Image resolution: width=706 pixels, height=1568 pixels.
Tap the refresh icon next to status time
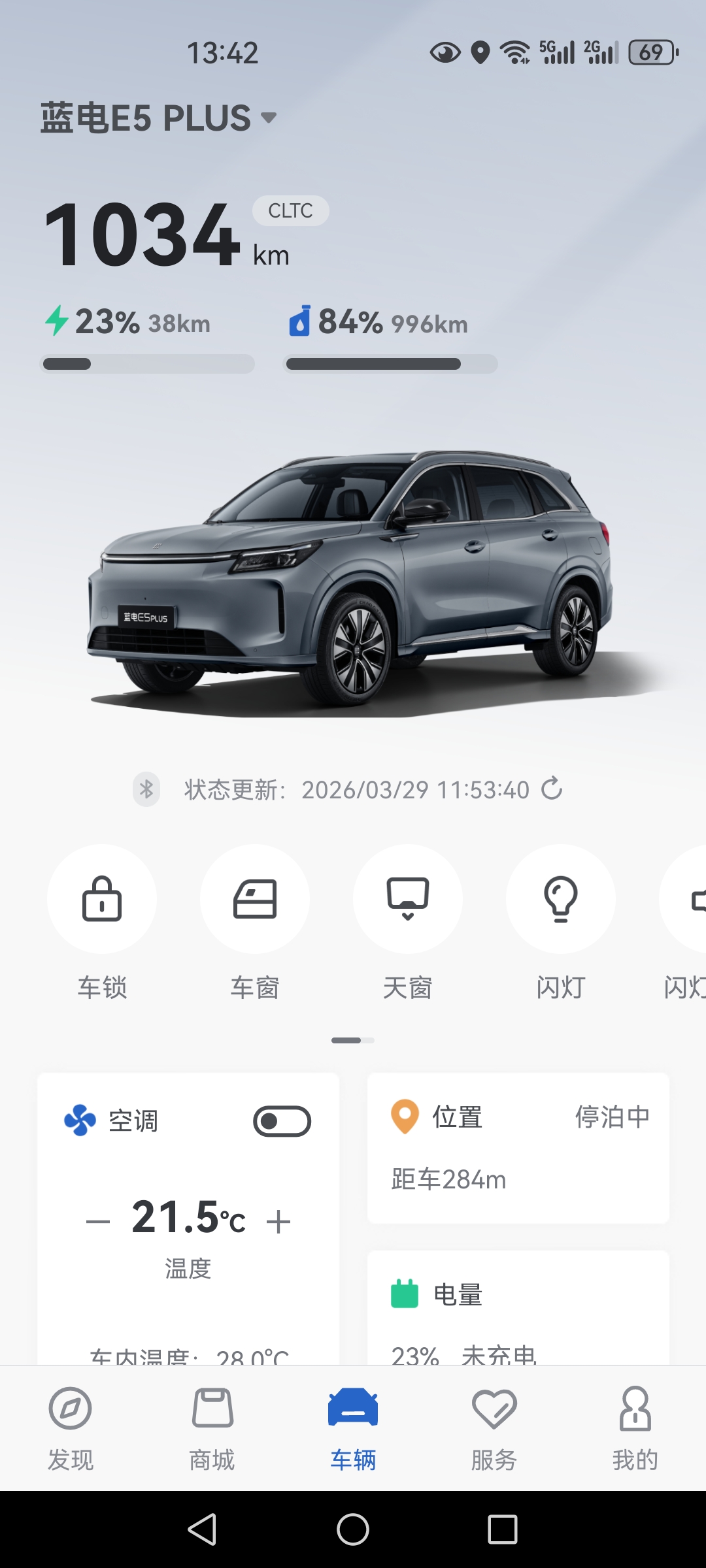click(552, 789)
